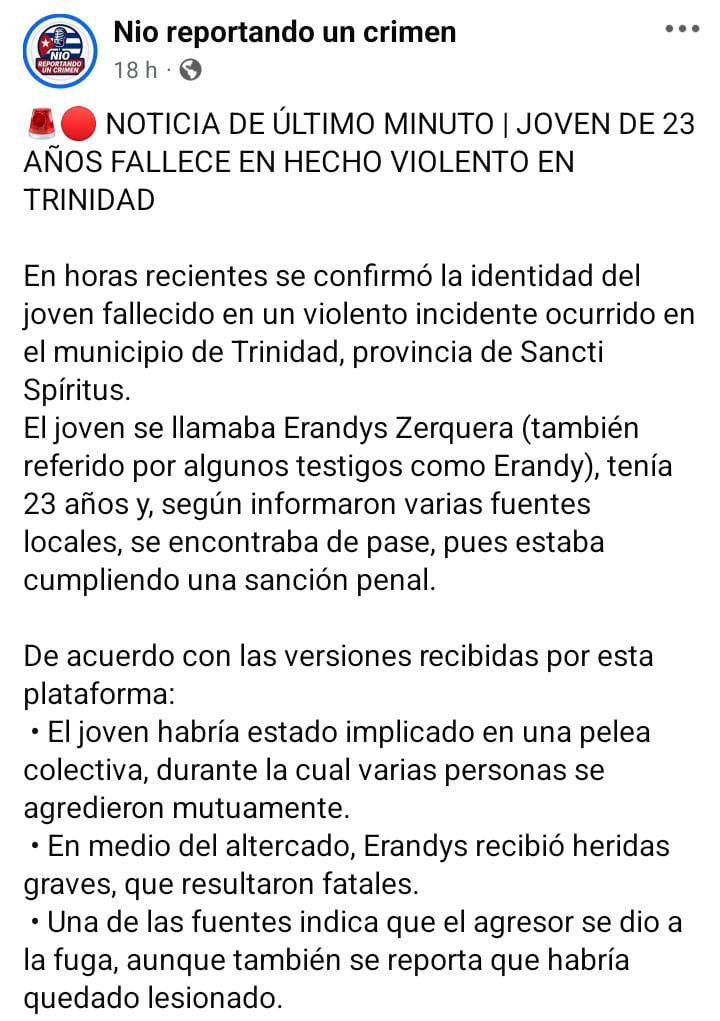Viewport: 720px width, 1021px height.
Task: Open the post's three-dot overflow menu
Action: tap(682, 30)
